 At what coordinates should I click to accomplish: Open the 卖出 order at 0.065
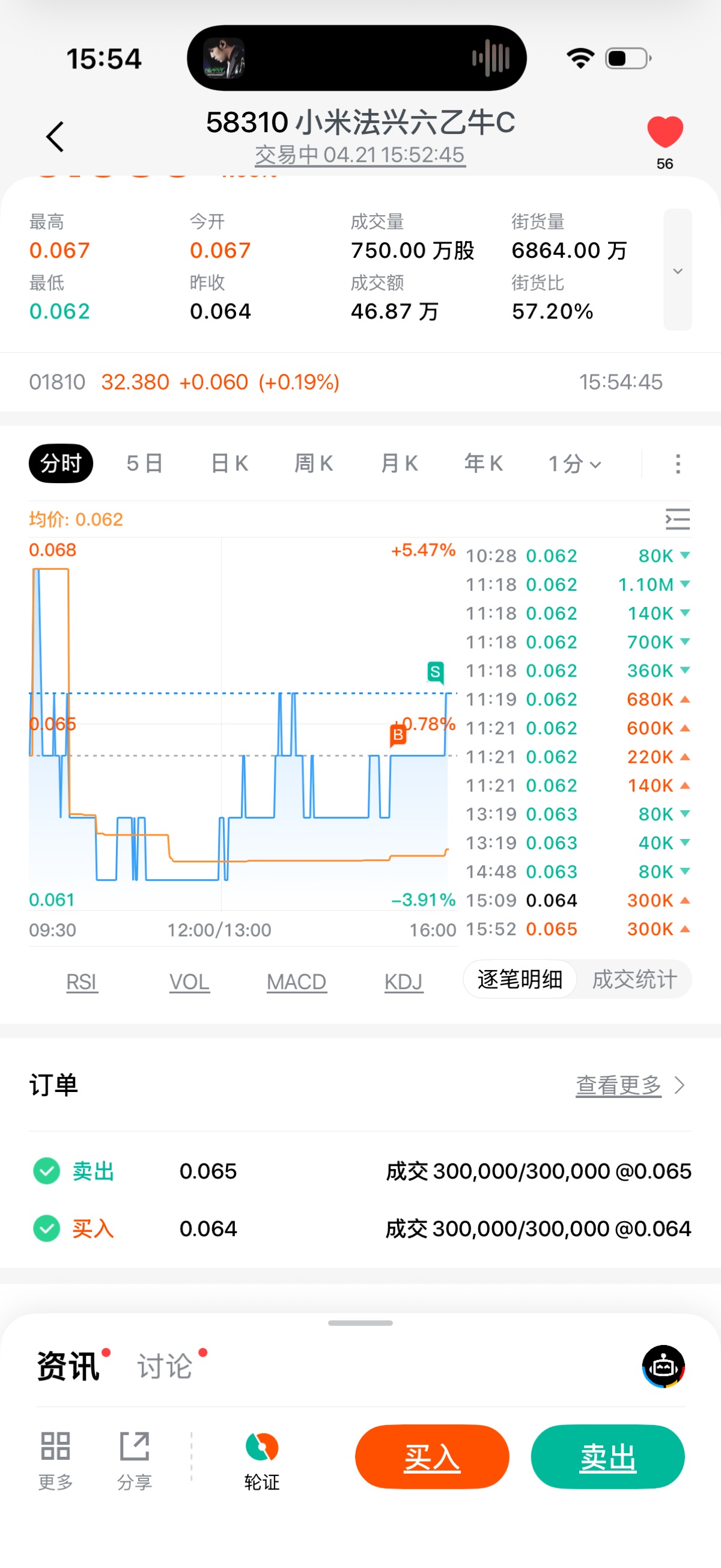(x=360, y=1171)
